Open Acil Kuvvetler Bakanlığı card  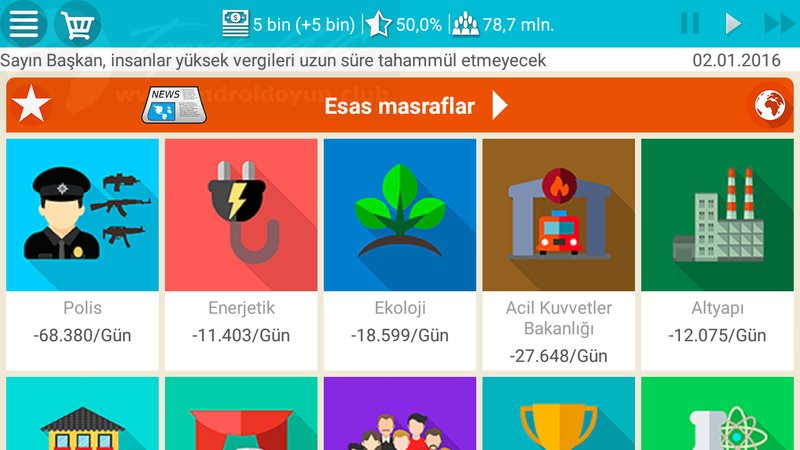point(558,250)
